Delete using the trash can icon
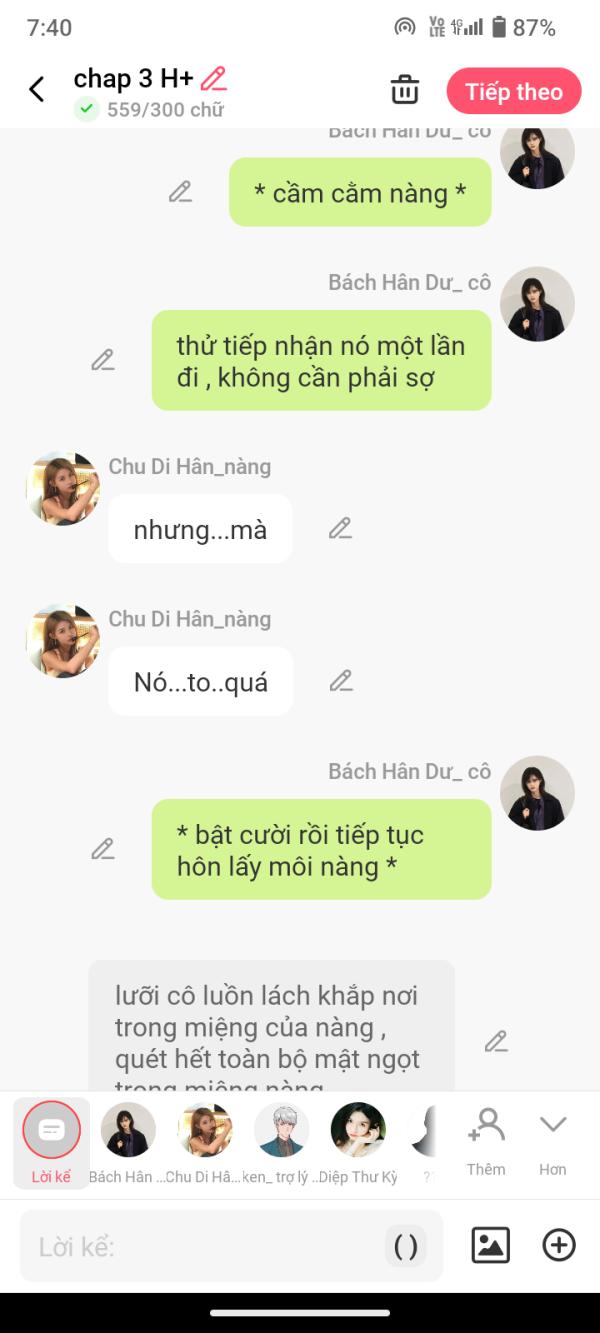The image size is (600, 1333). tap(405, 90)
